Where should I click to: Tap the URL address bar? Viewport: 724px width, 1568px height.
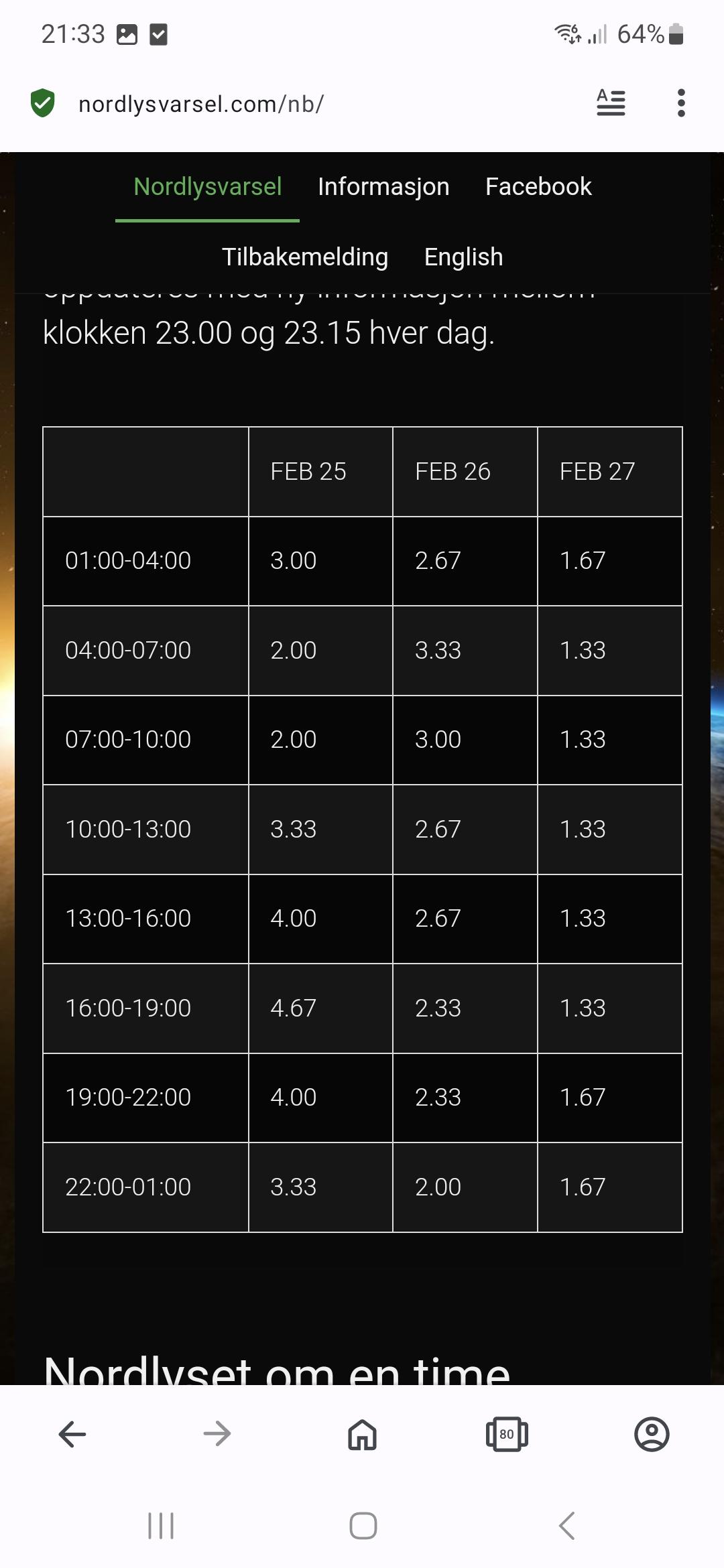[x=201, y=104]
